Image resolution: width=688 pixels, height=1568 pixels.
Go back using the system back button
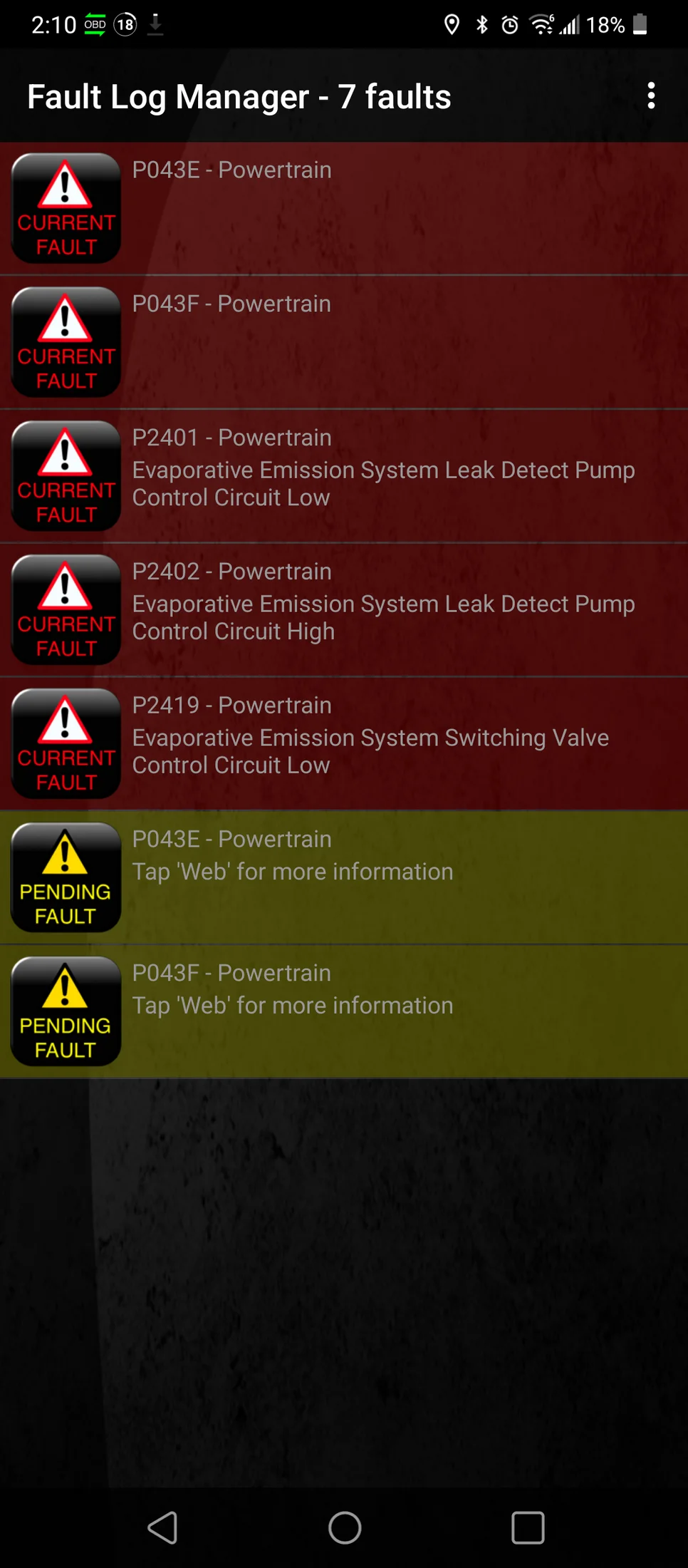[x=162, y=1527]
